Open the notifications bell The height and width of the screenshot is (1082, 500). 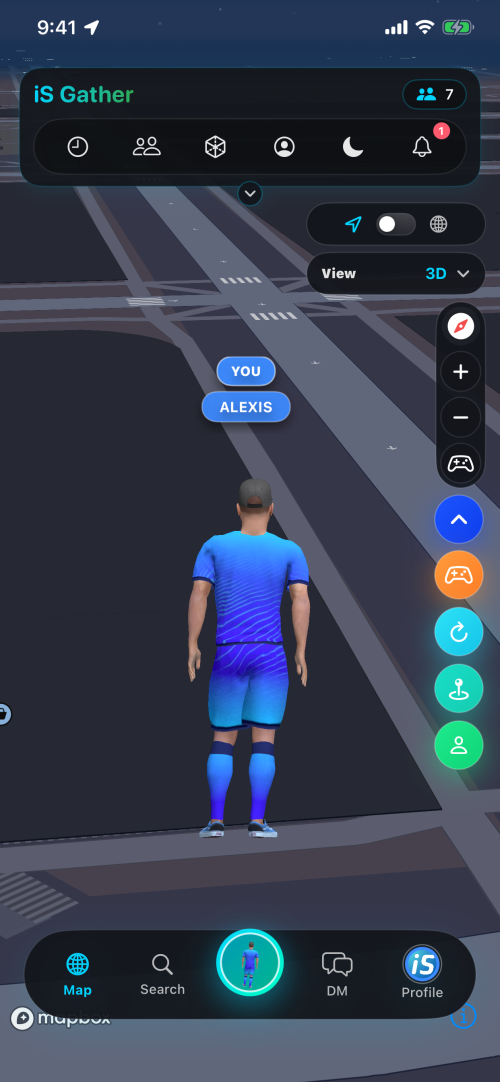(422, 147)
